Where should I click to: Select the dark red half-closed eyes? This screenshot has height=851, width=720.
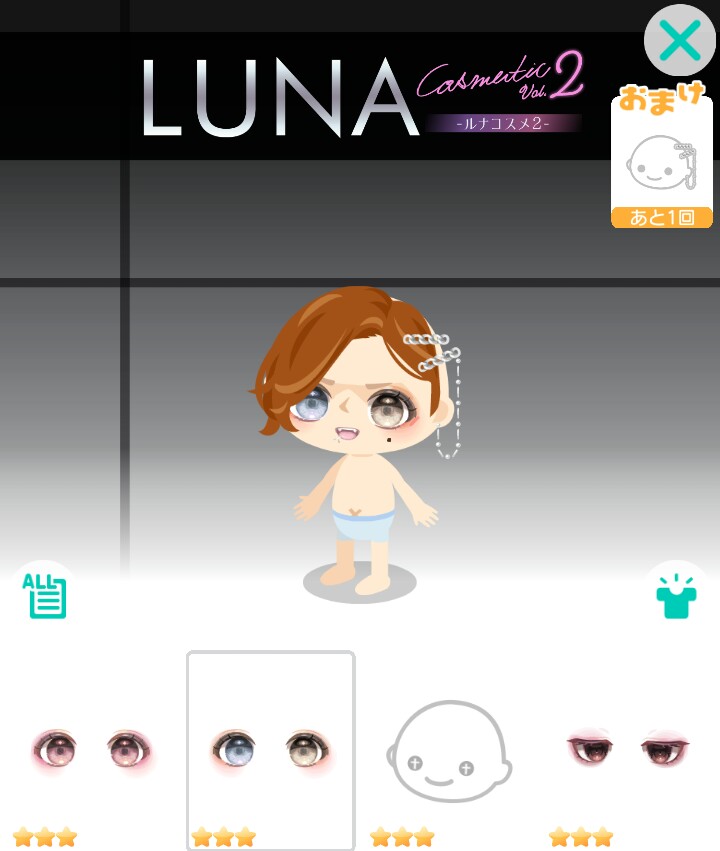pyautogui.click(x=628, y=748)
